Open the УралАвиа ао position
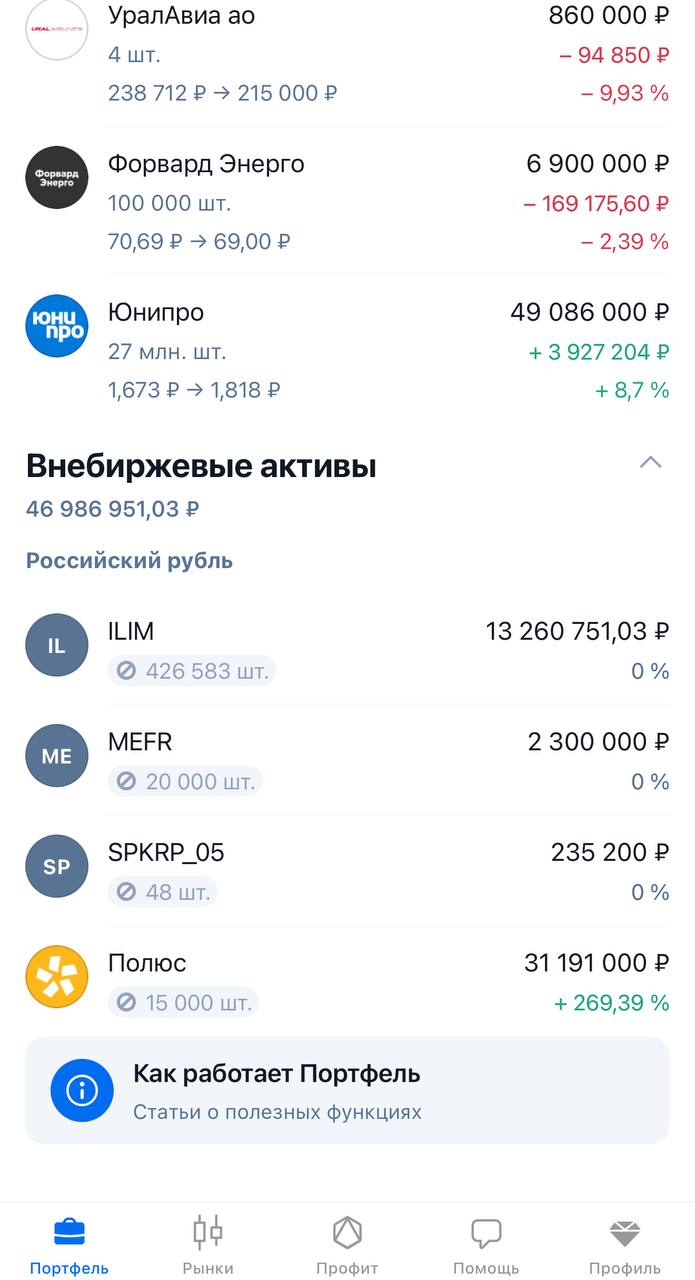The width and height of the screenshot is (695, 1280). [x=347, y=54]
